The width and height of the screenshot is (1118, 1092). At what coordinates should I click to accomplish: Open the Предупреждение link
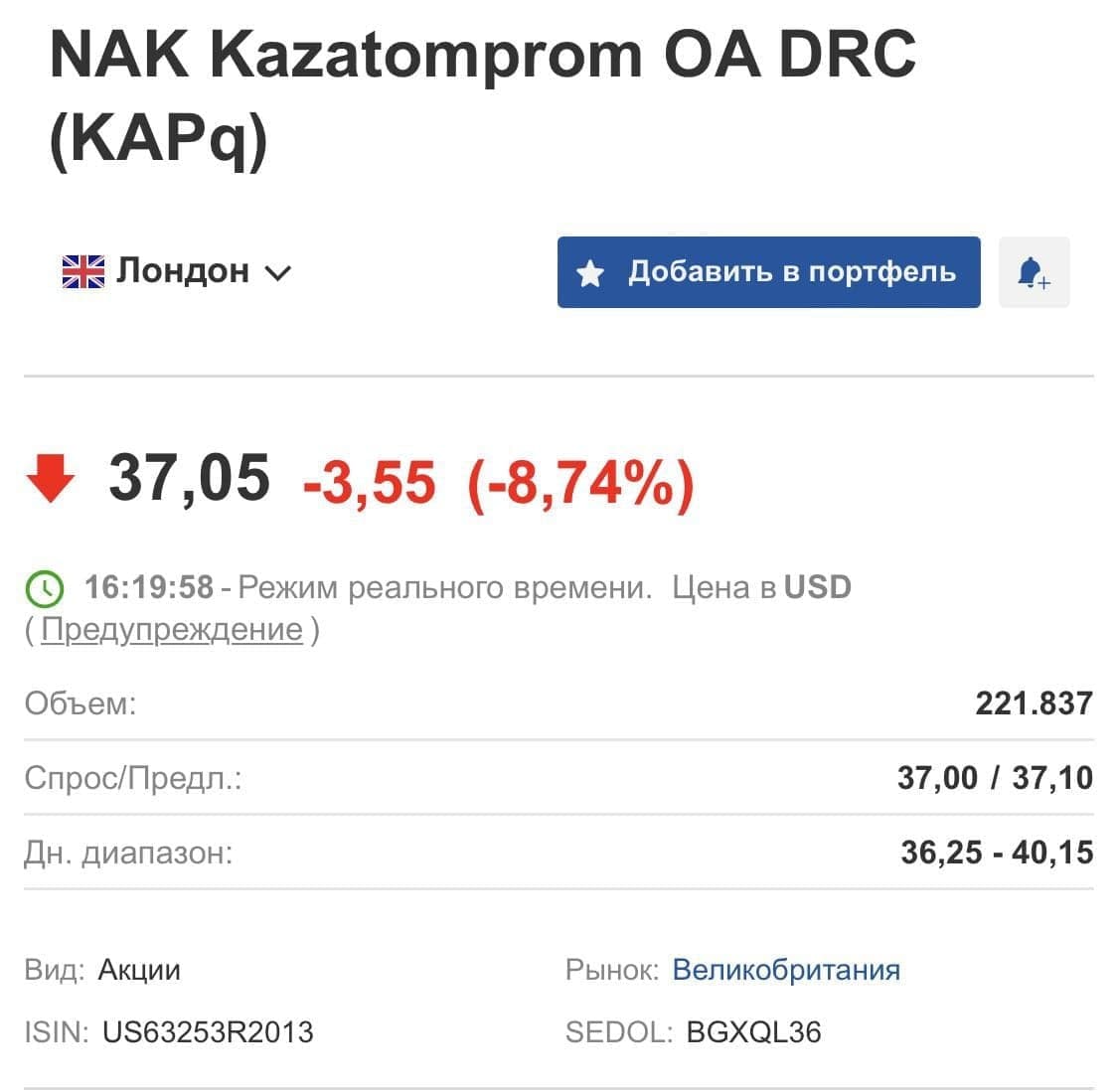172,630
